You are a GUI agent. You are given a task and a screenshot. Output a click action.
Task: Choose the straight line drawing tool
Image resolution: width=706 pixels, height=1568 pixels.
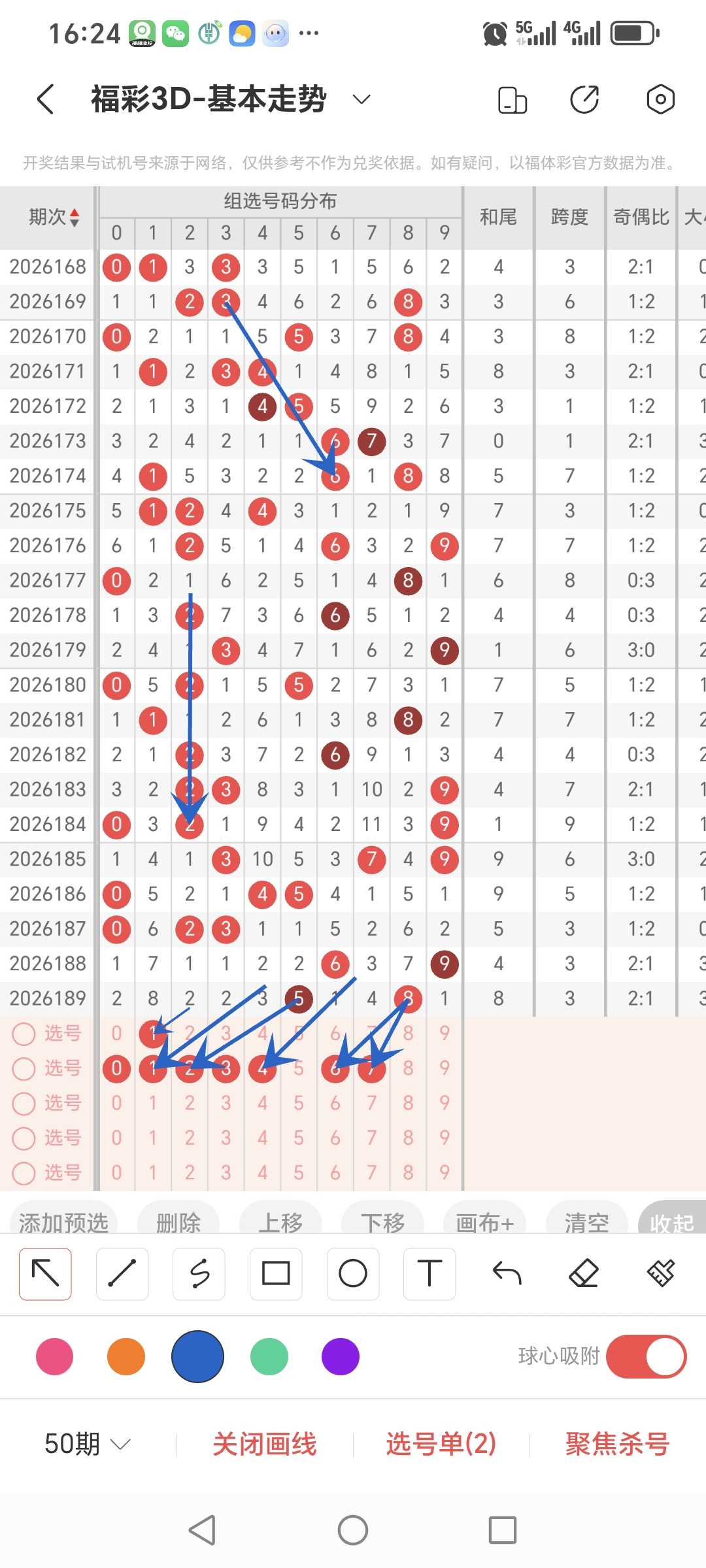coord(122,1273)
